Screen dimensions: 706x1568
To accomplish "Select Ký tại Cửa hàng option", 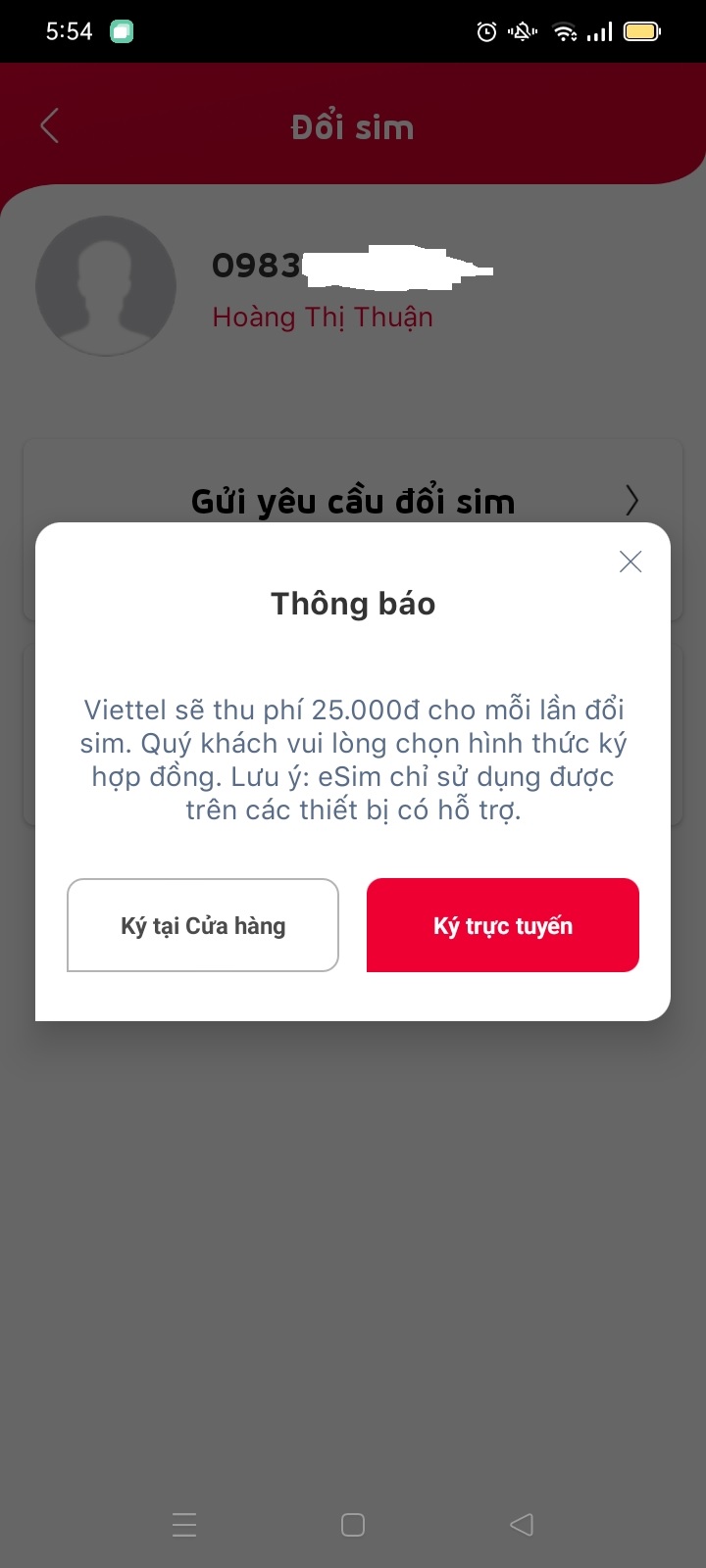I will point(202,925).
